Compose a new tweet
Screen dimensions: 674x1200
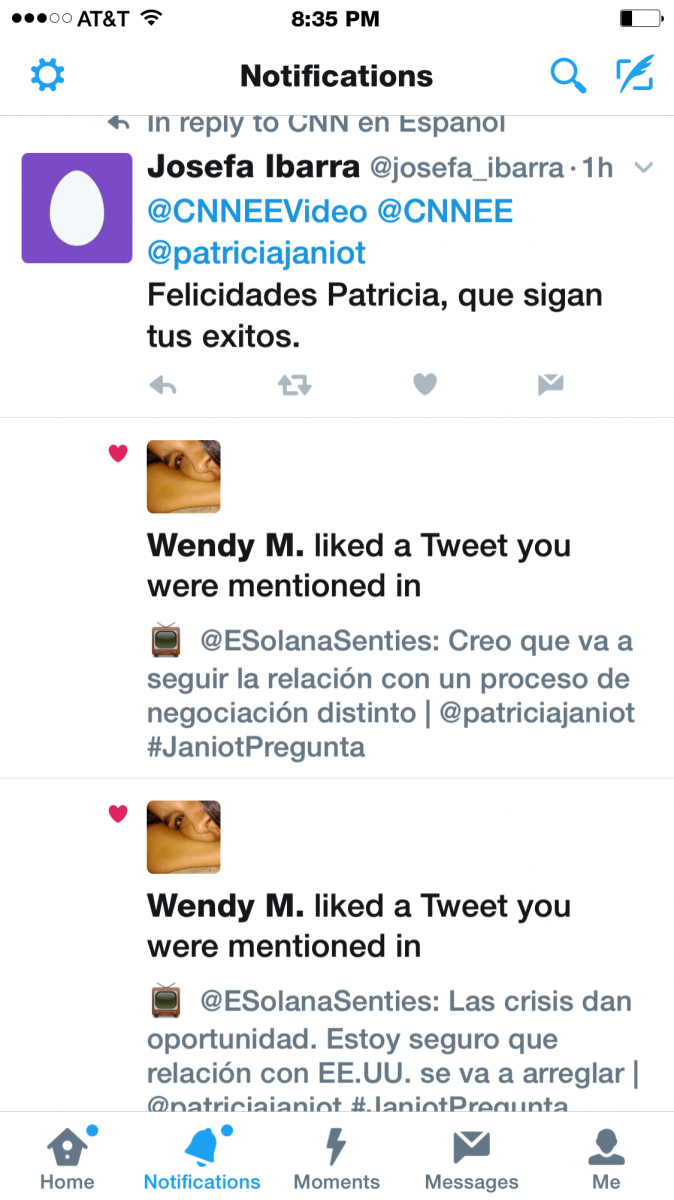tap(635, 75)
